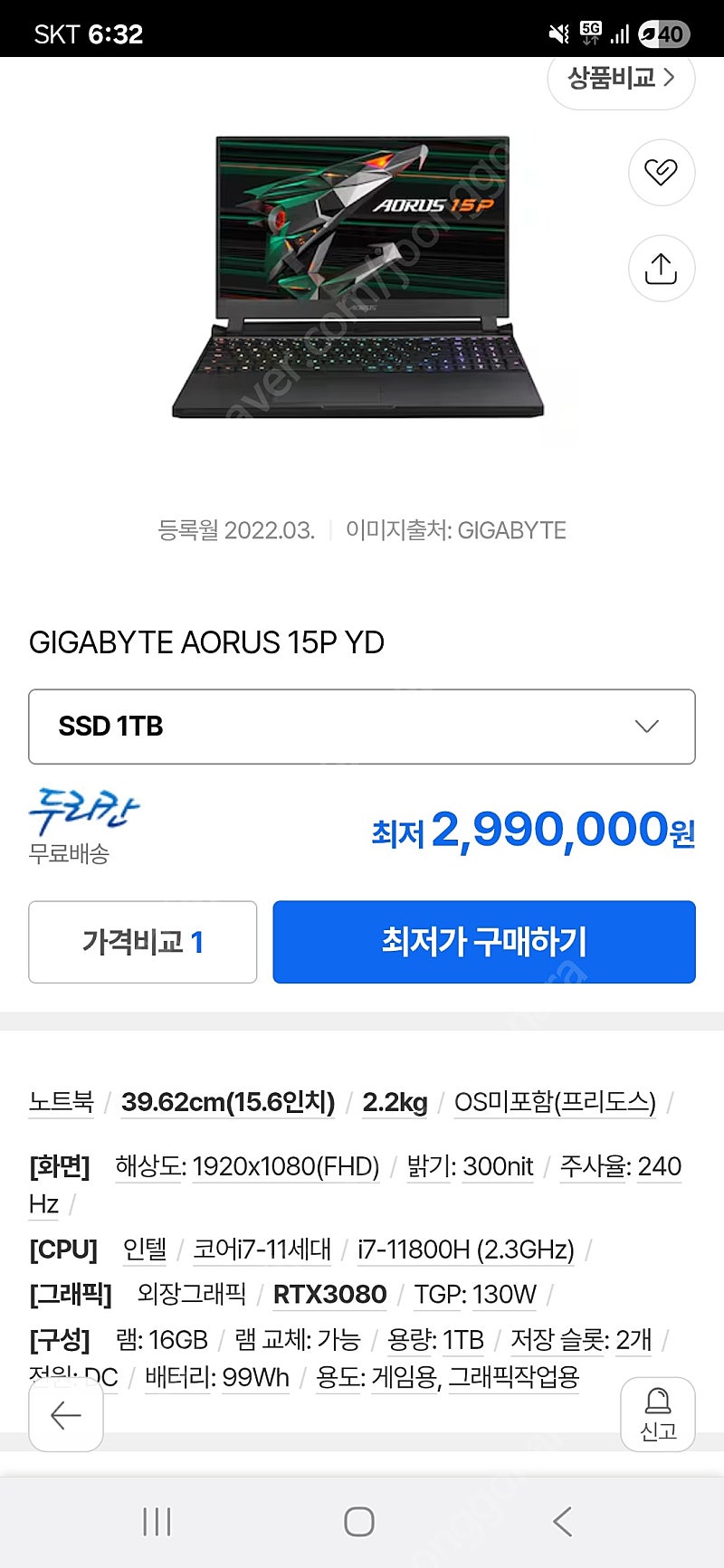The width and height of the screenshot is (724, 1568).
Task: Report this listing with 신고 button
Action: point(658,1415)
